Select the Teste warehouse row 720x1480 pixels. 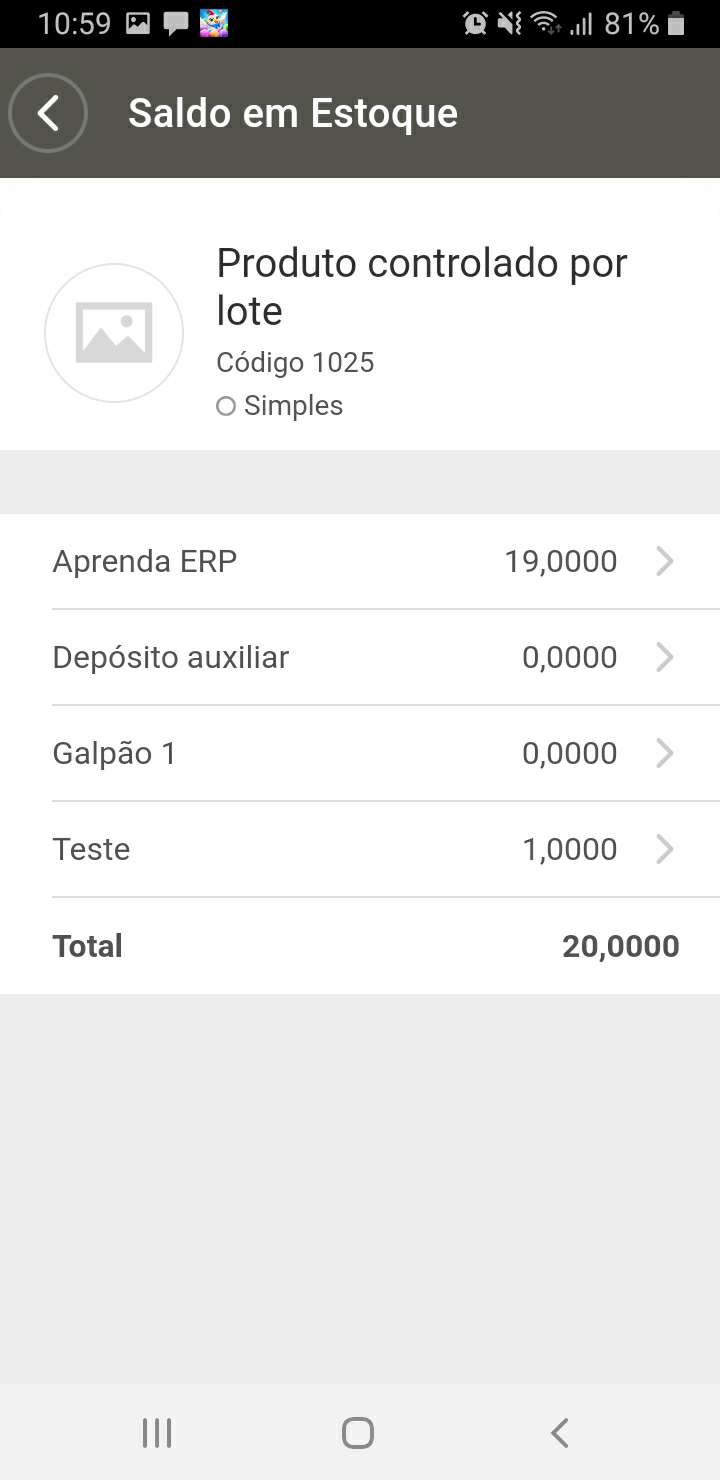coord(360,850)
